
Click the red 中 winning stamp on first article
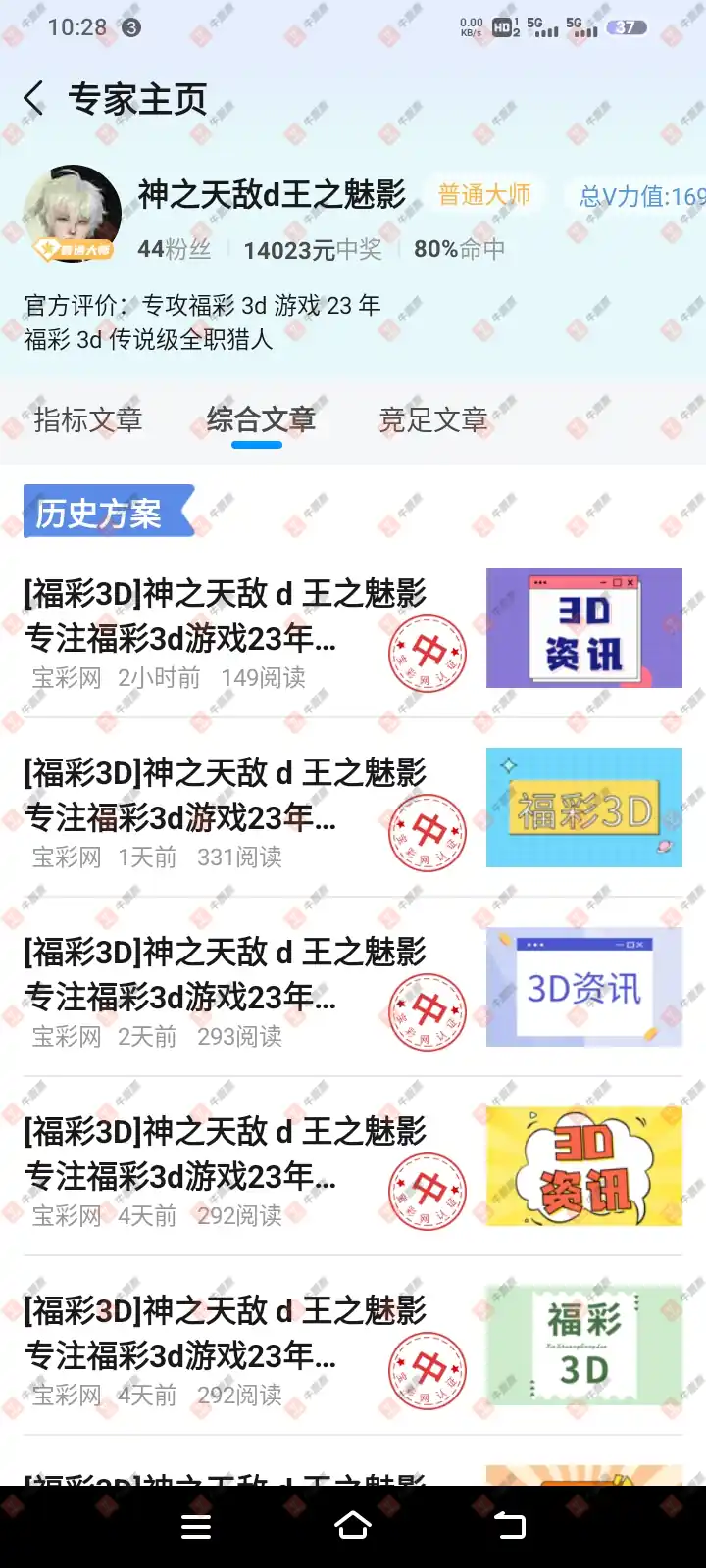point(429,652)
